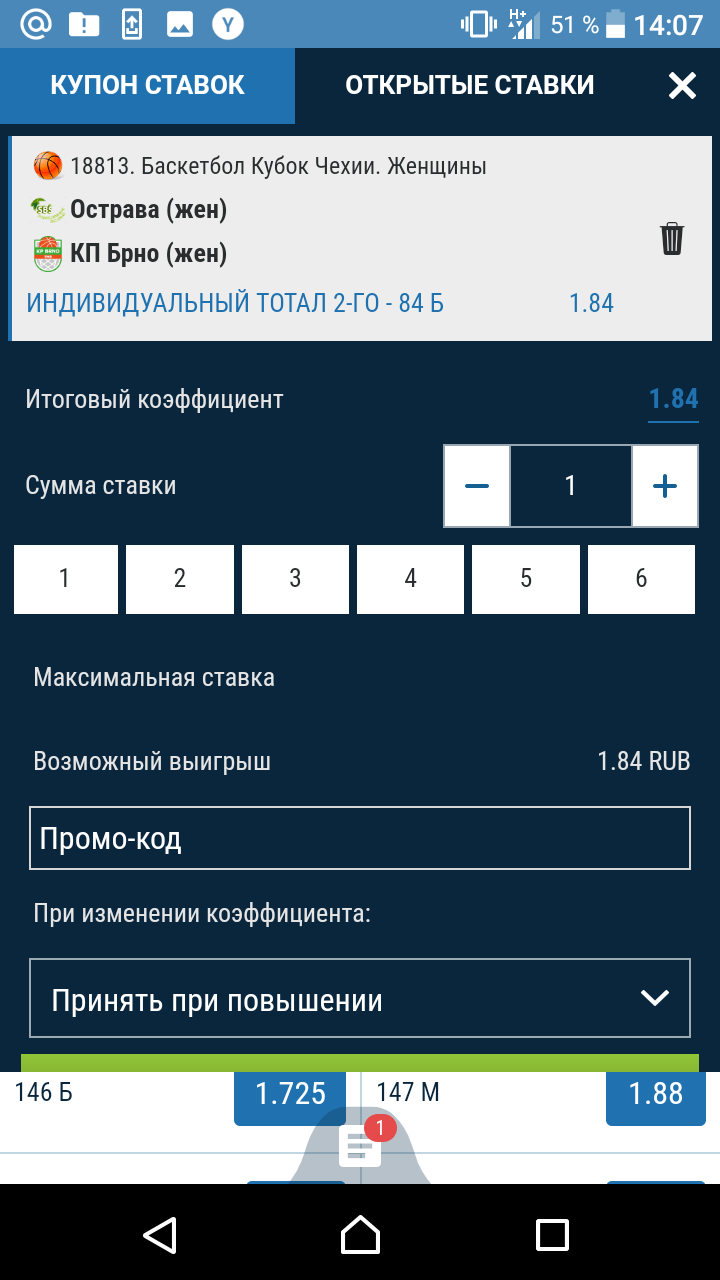Go back with the system back button
720x1280 pixels.
[x=160, y=1234]
